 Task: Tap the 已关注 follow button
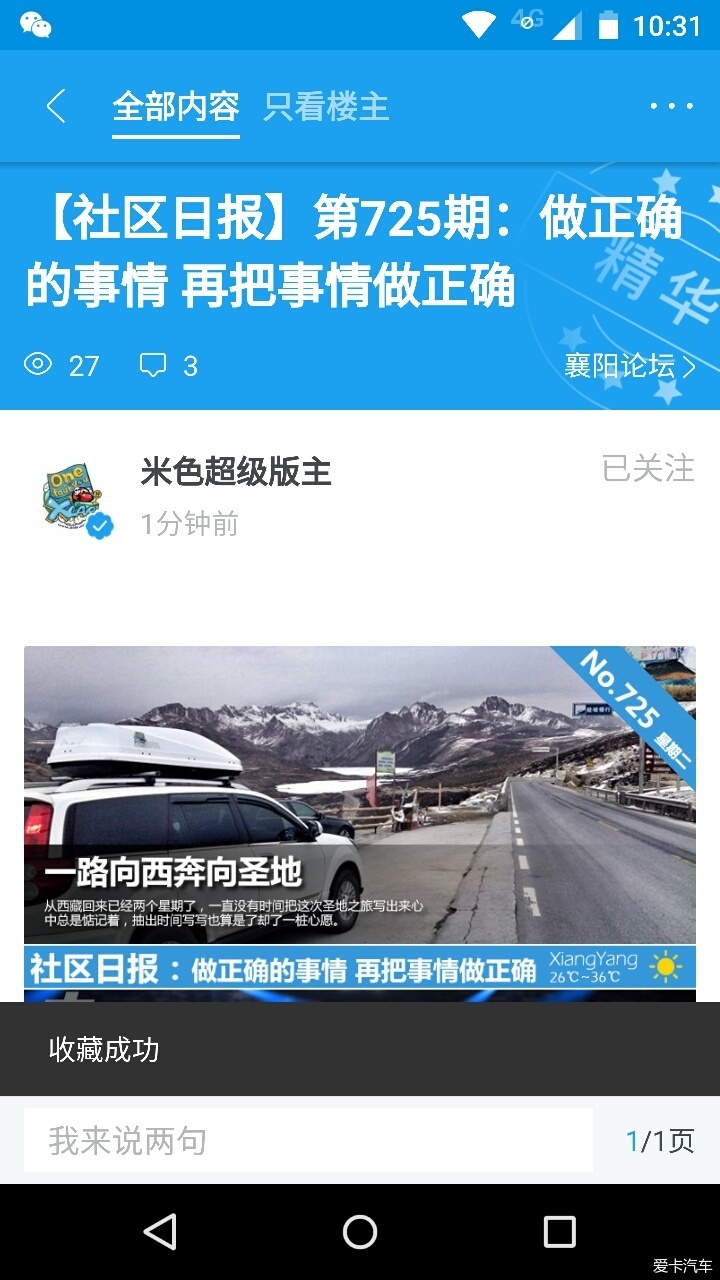pos(648,469)
